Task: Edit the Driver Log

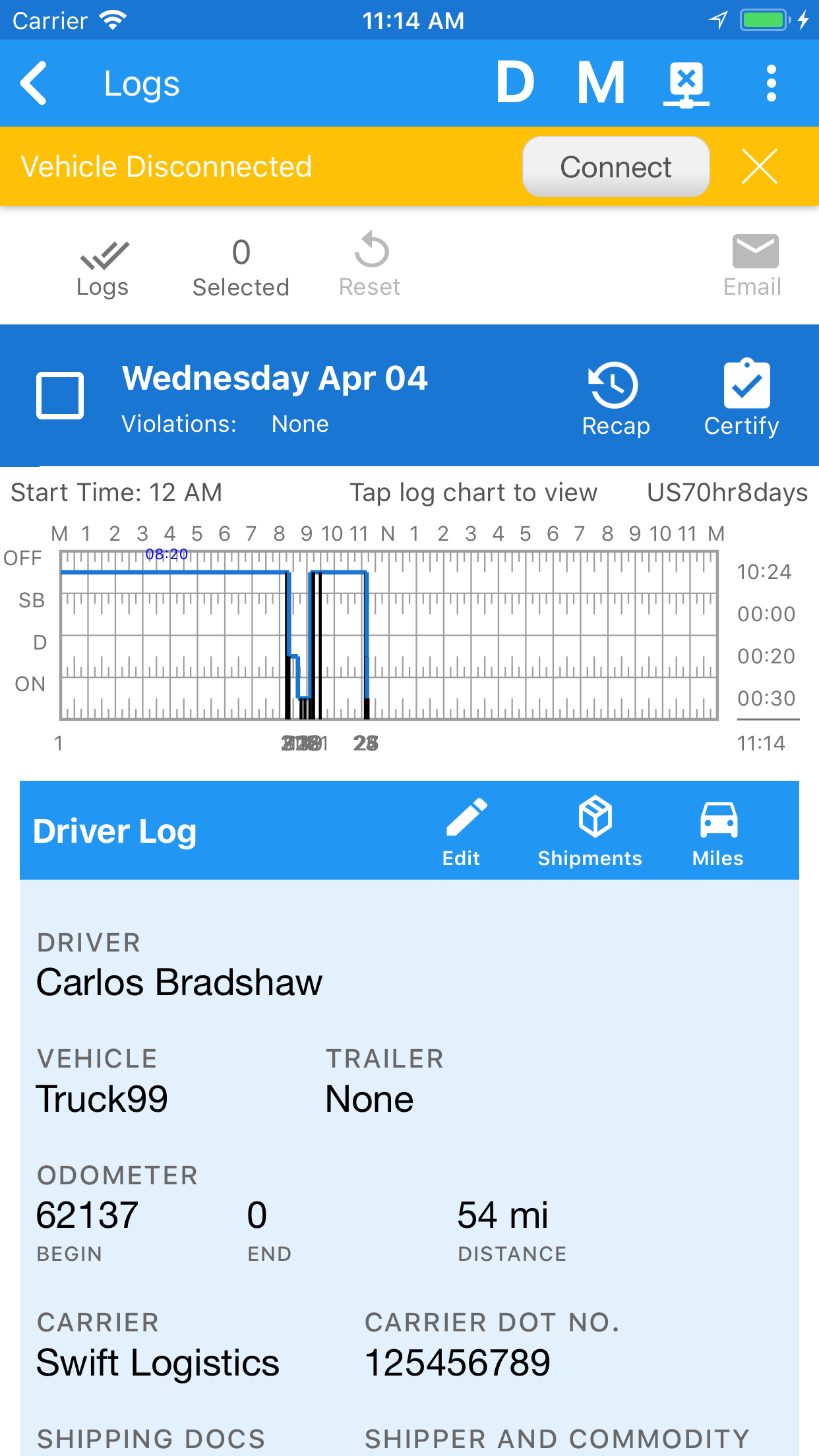Action: 462,832
